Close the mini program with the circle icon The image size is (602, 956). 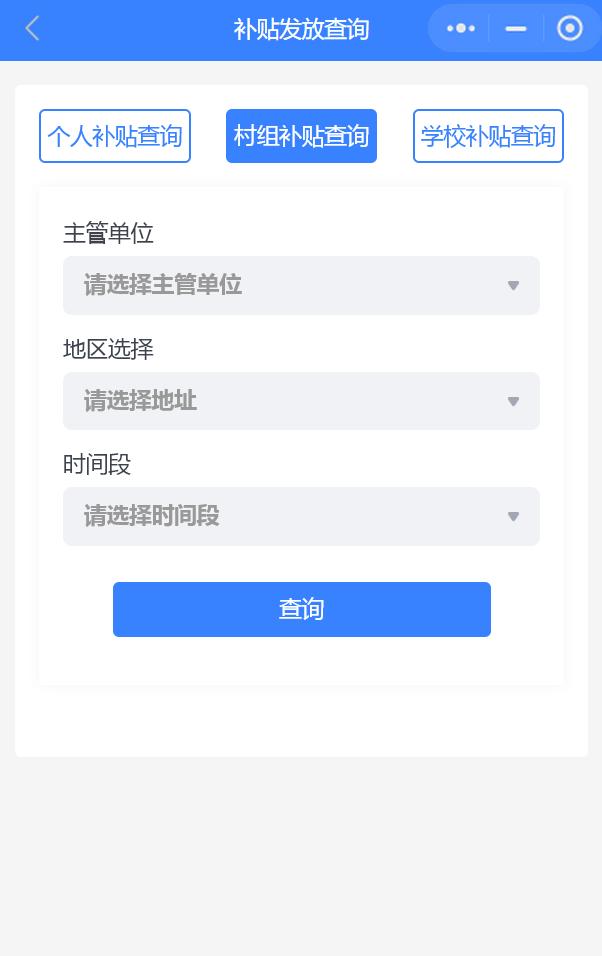click(570, 29)
